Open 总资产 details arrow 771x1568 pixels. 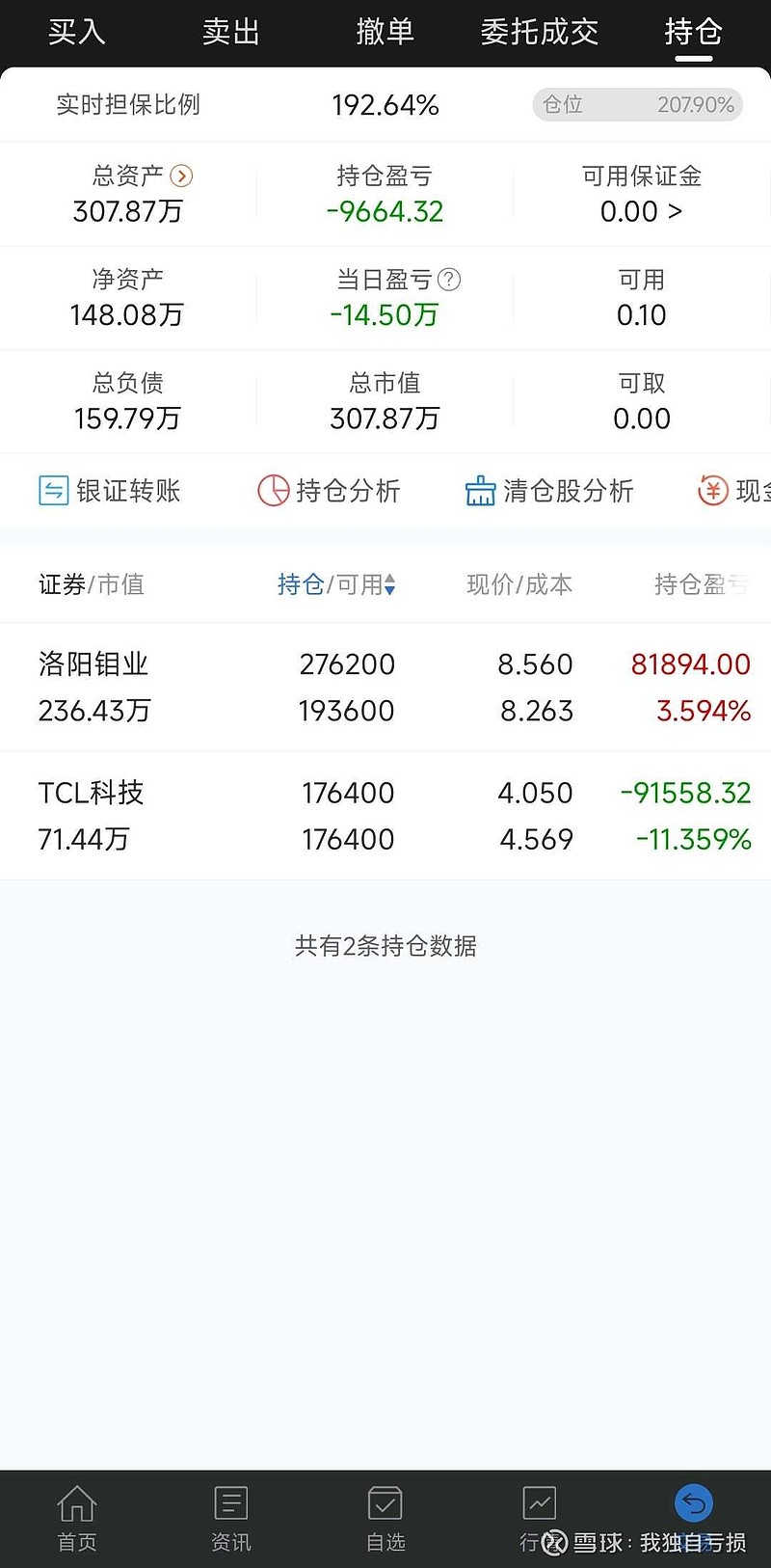point(181,176)
